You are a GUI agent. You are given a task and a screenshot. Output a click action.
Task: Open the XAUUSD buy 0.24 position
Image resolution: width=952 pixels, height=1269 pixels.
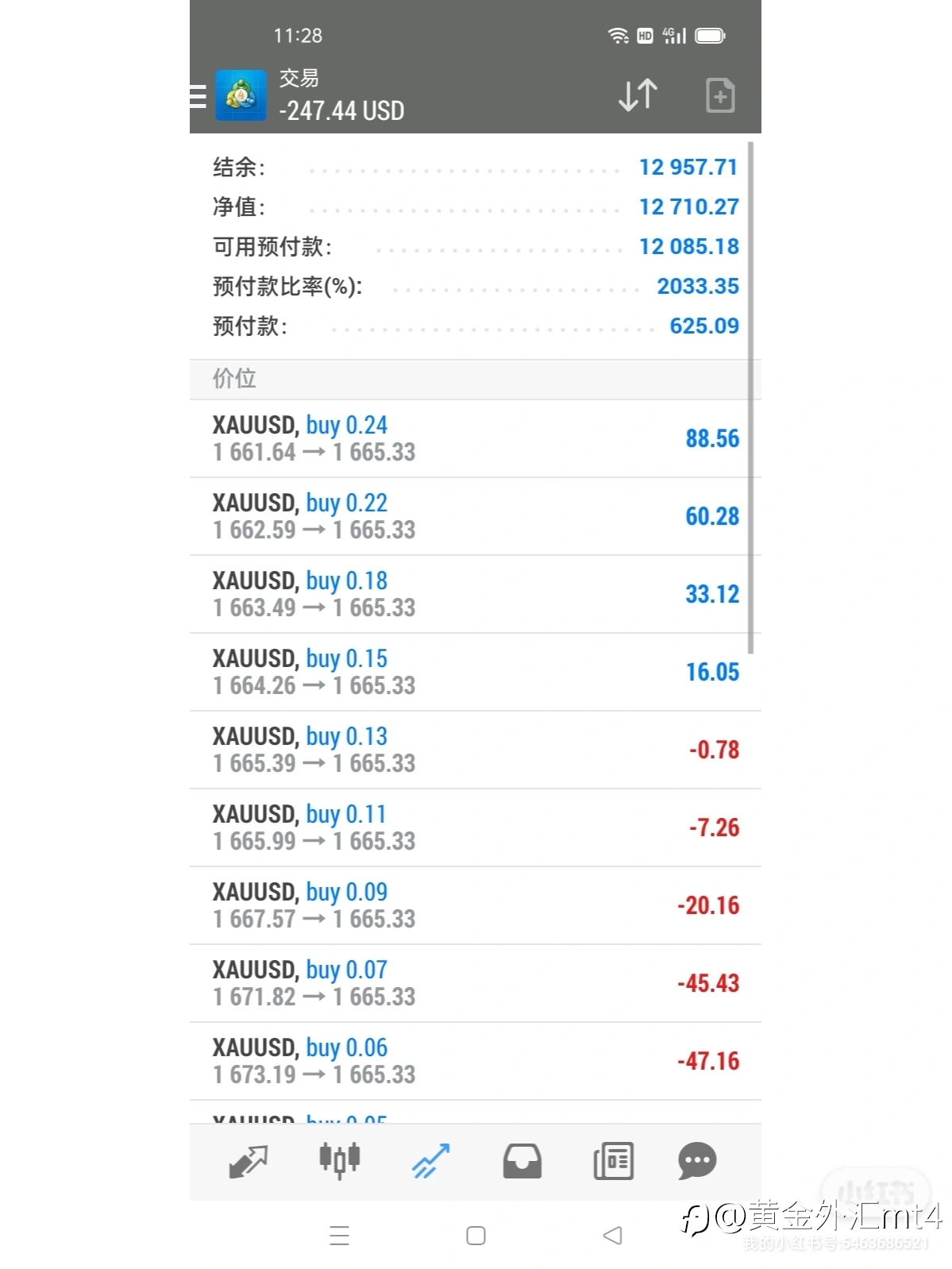pos(475,438)
